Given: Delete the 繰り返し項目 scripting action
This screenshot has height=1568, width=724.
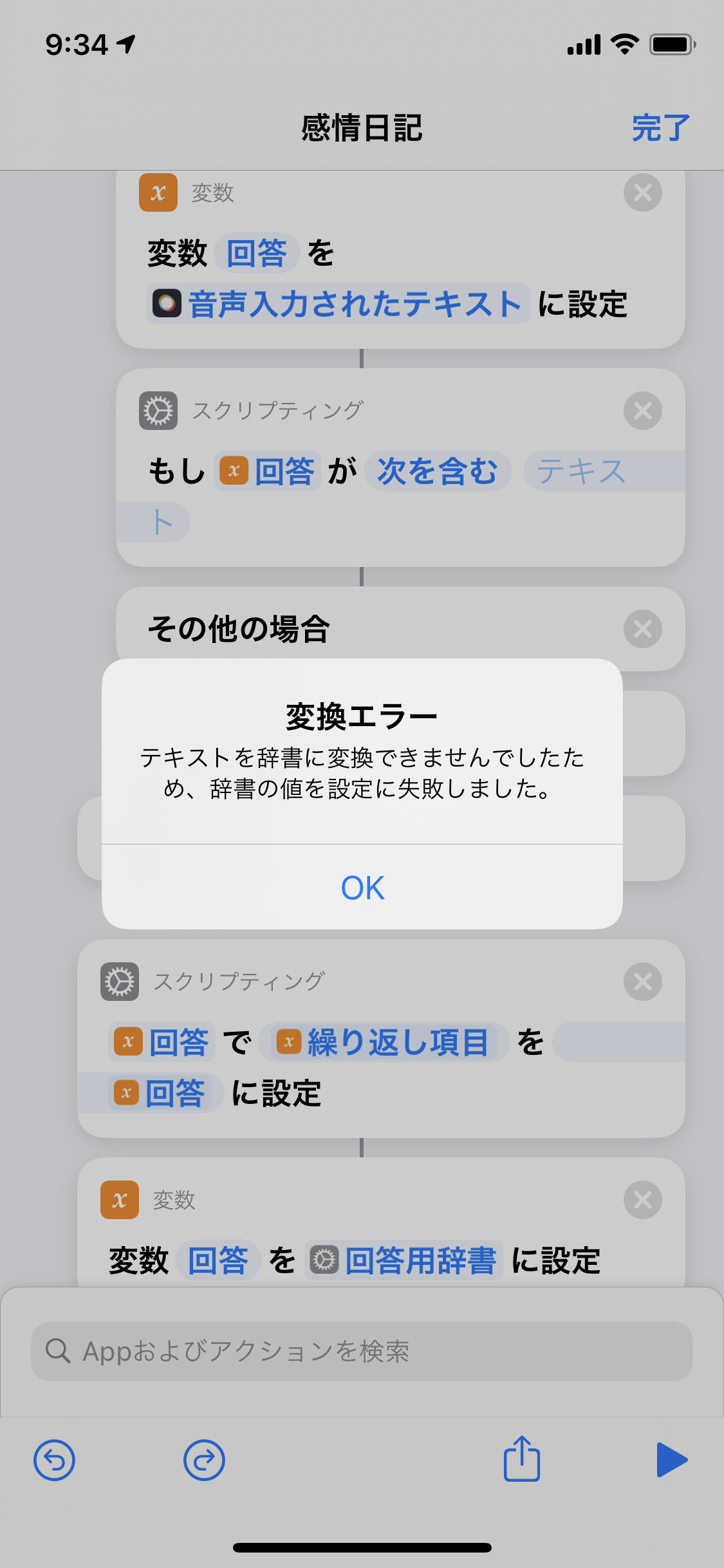Looking at the screenshot, I should (642, 982).
